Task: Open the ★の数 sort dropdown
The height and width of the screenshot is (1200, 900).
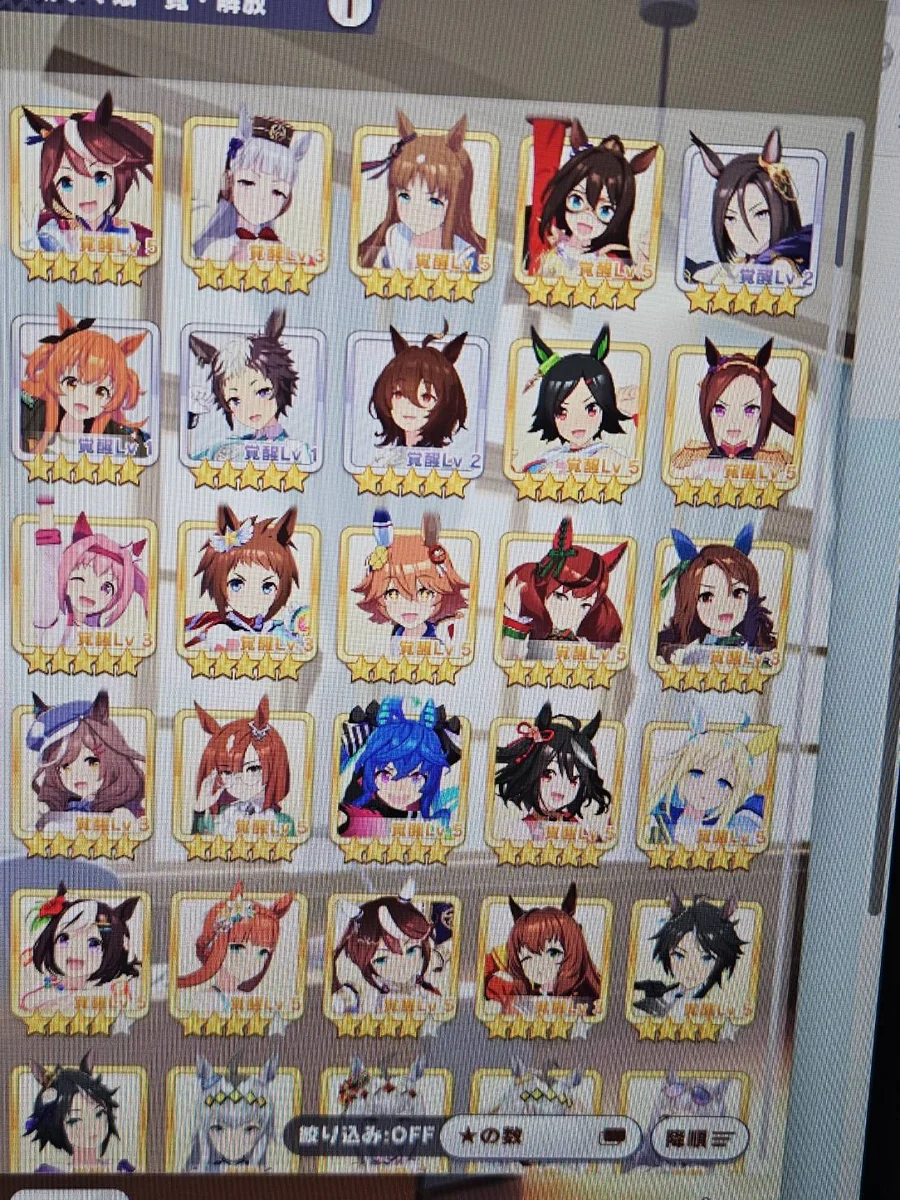Action: tap(540, 1136)
